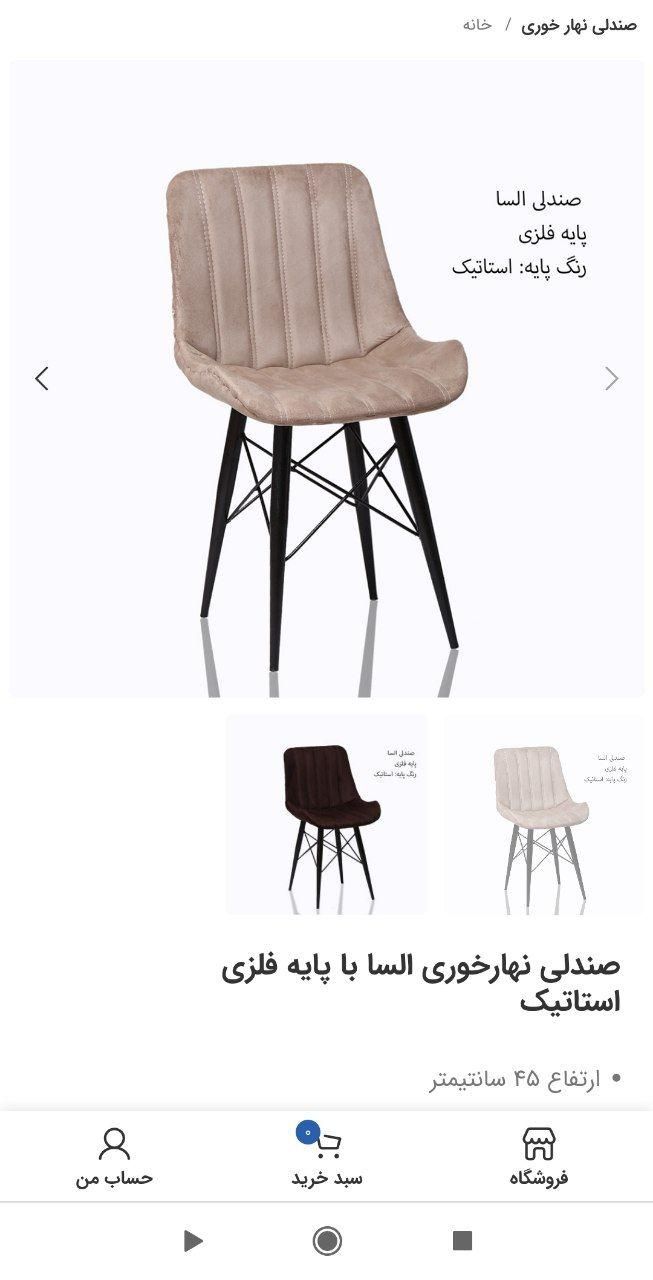Screen dimensions: 653x1280
Task: Tap the system back triangle button
Action: [x=193, y=1241]
